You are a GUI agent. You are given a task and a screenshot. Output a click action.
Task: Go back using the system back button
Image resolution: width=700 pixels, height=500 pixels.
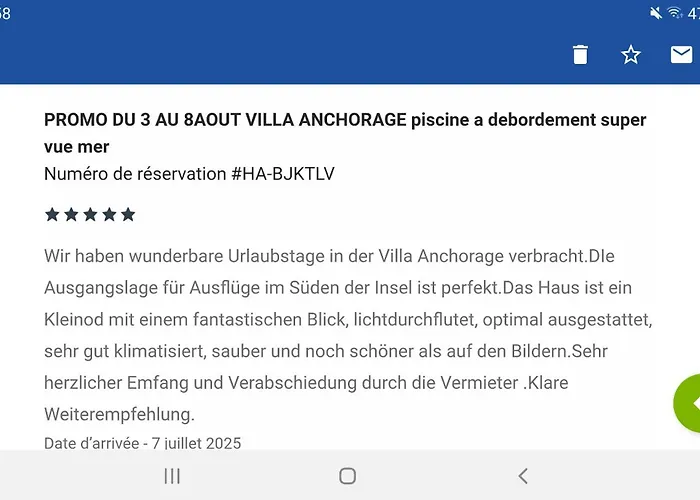522,476
